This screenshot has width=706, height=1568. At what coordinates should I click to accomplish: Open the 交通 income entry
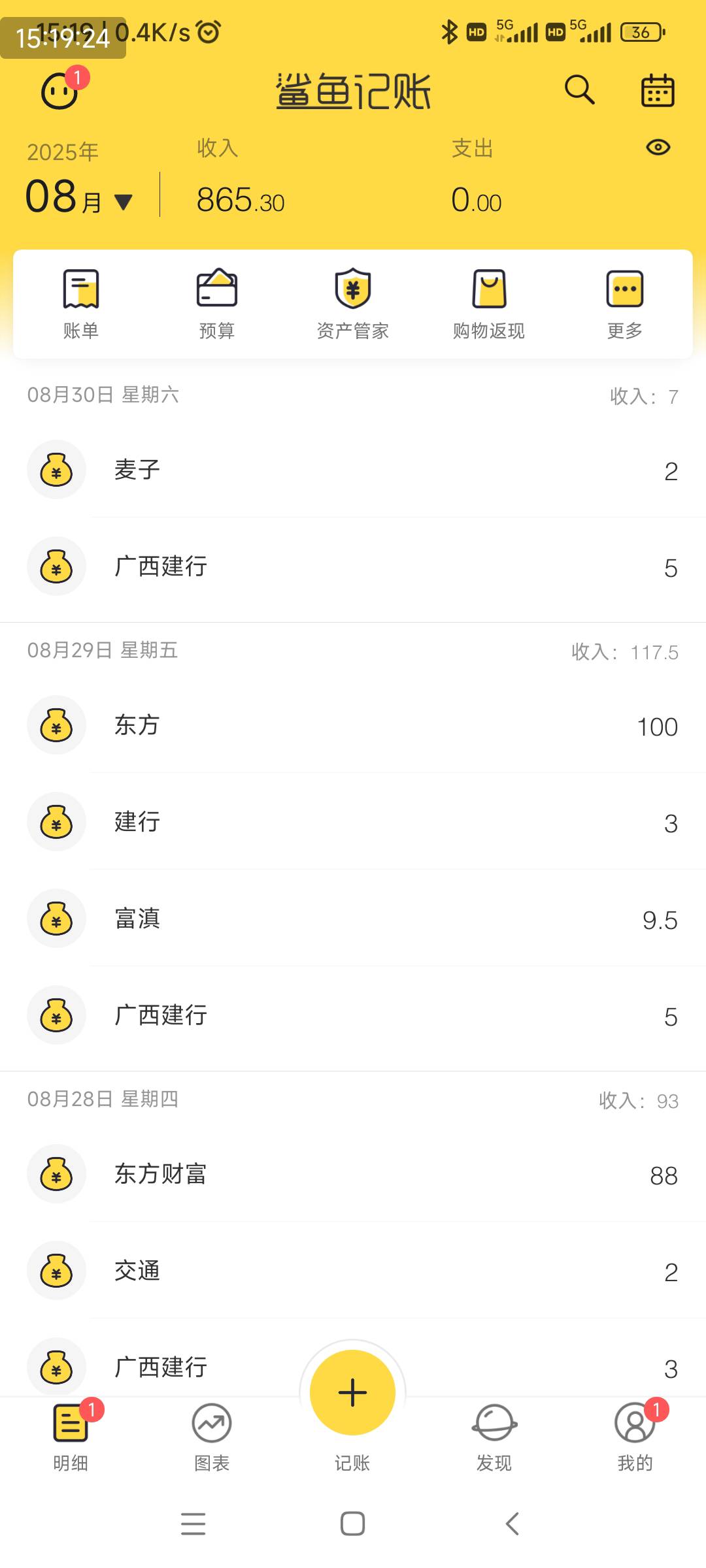tap(353, 1271)
